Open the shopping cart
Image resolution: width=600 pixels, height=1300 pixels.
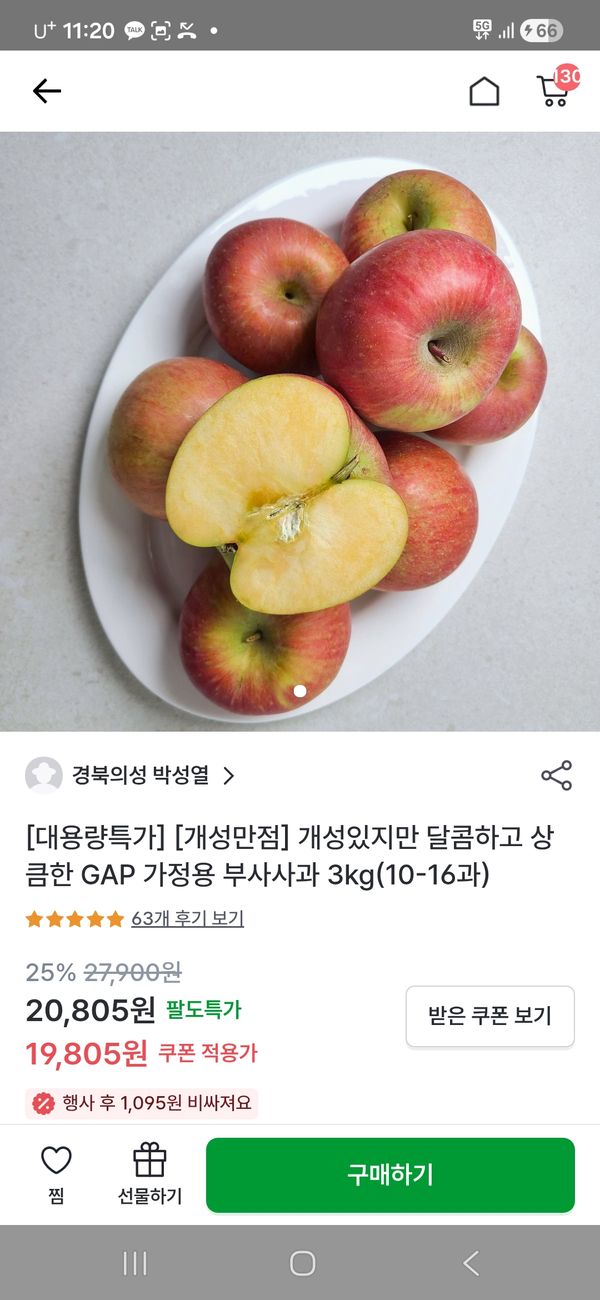click(553, 90)
